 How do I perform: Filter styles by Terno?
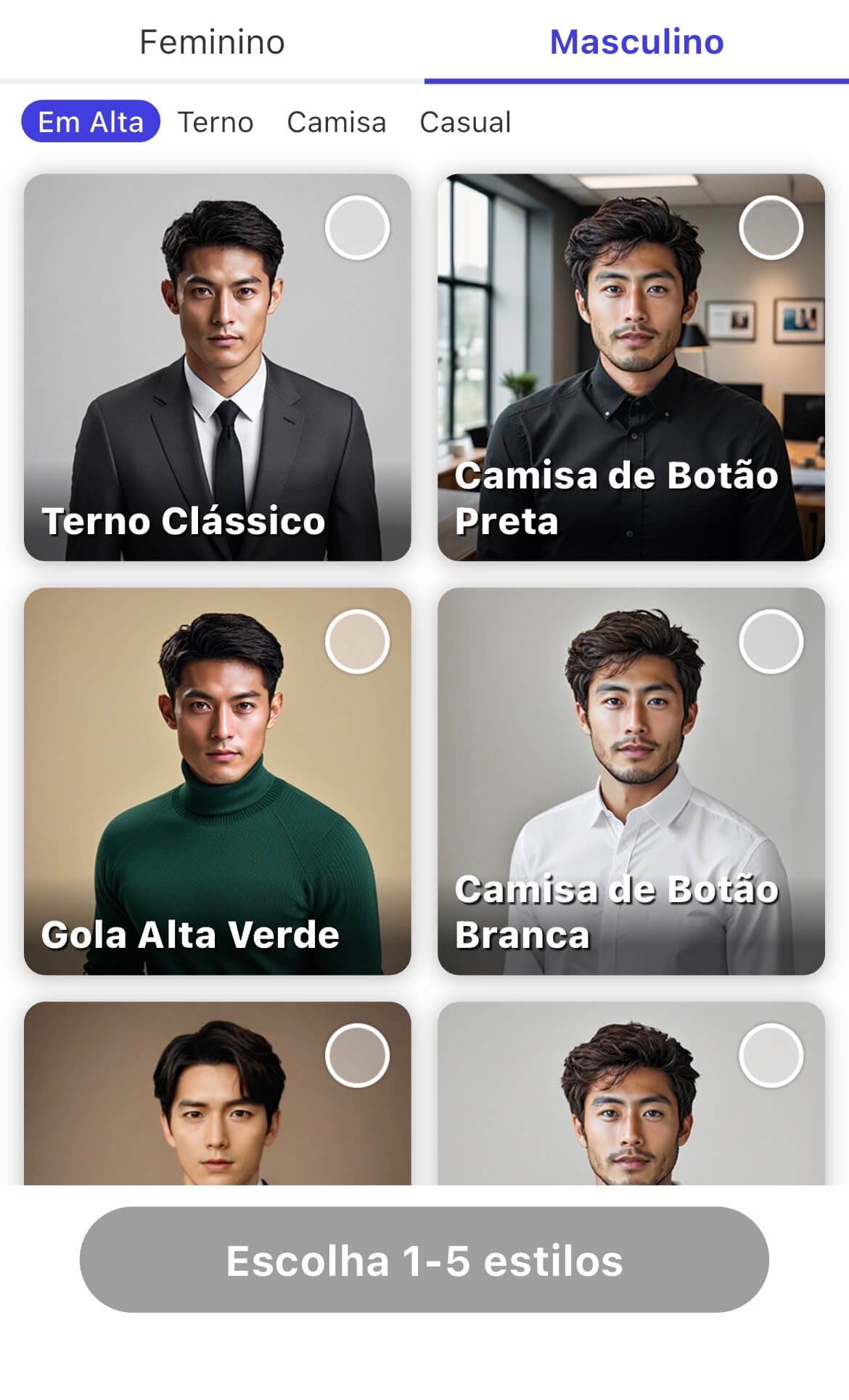216,122
